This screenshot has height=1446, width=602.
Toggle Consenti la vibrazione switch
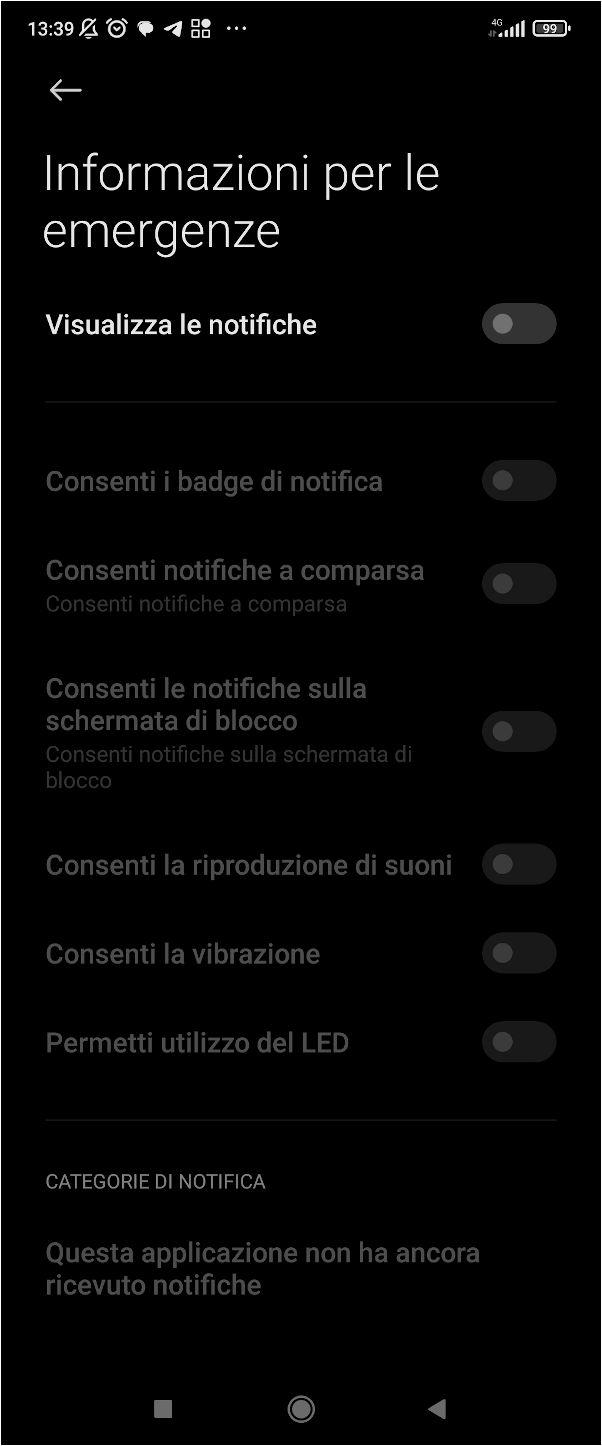point(518,953)
